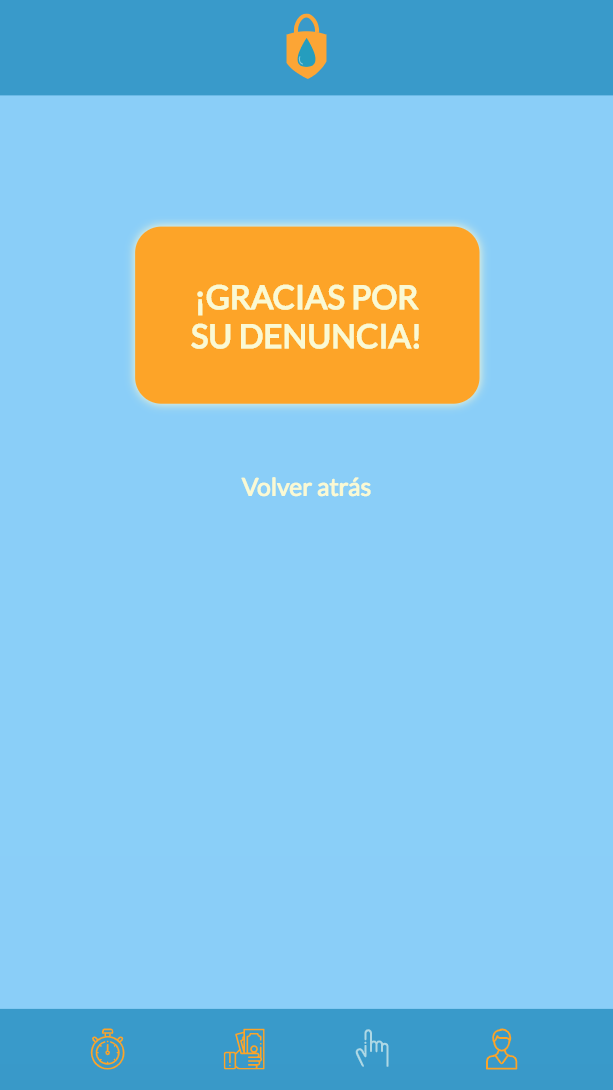This screenshot has width=613, height=1090.
Task: Open the user profile tab
Action: tap(501, 1049)
